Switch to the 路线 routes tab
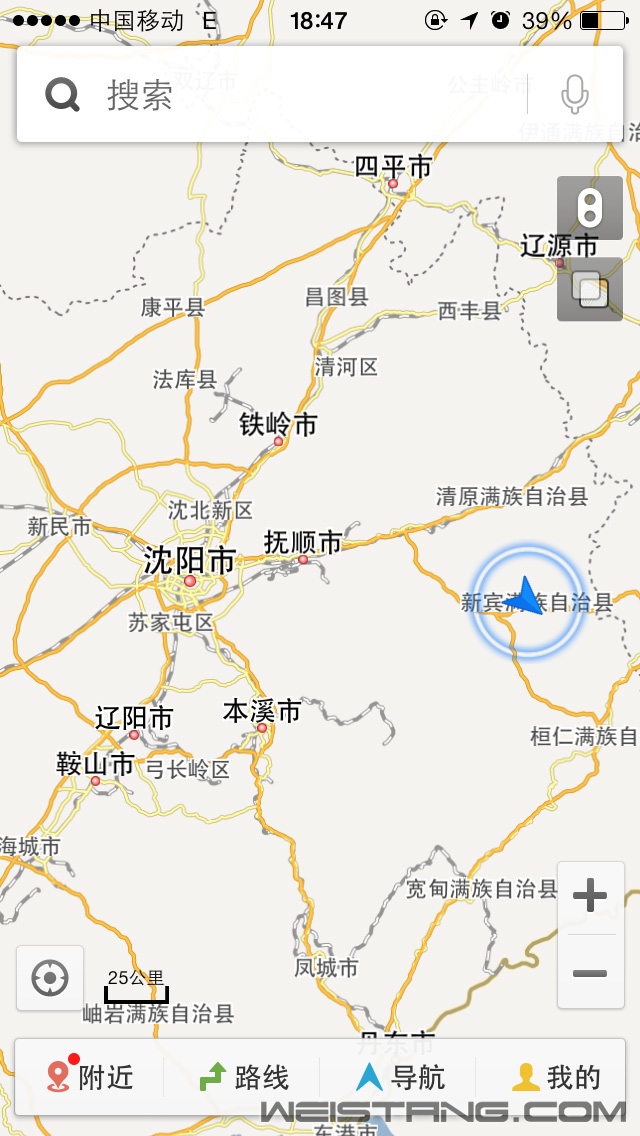 [245, 1077]
